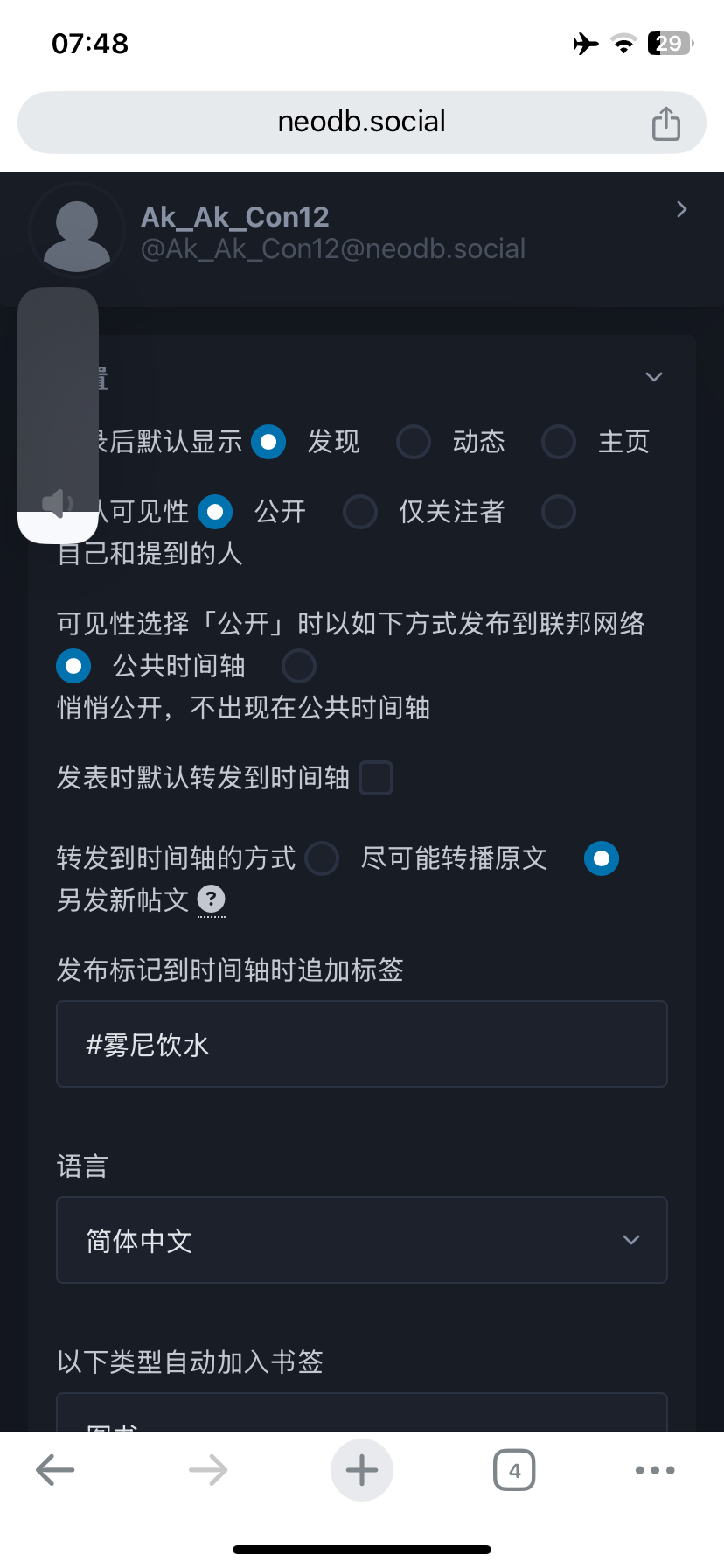Set visibility to 公开
This screenshot has height=1568, width=724.
pos(215,512)
